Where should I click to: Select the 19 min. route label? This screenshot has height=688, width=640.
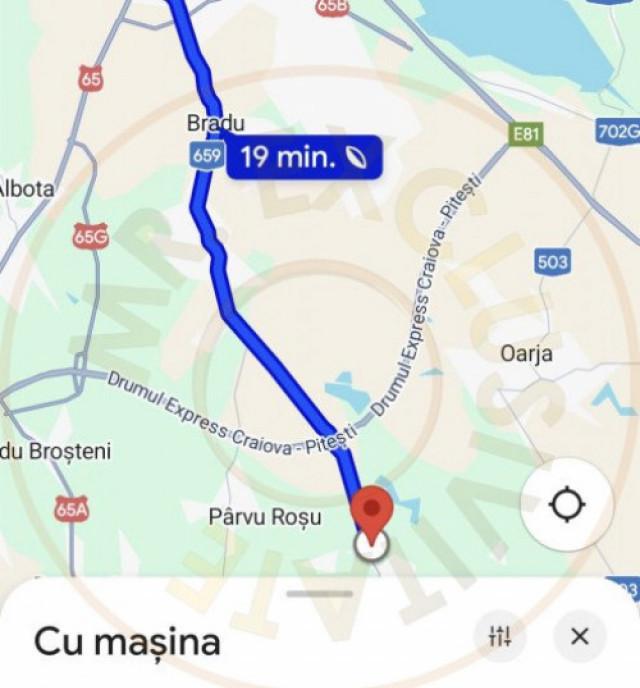click(x=304, y=157)
